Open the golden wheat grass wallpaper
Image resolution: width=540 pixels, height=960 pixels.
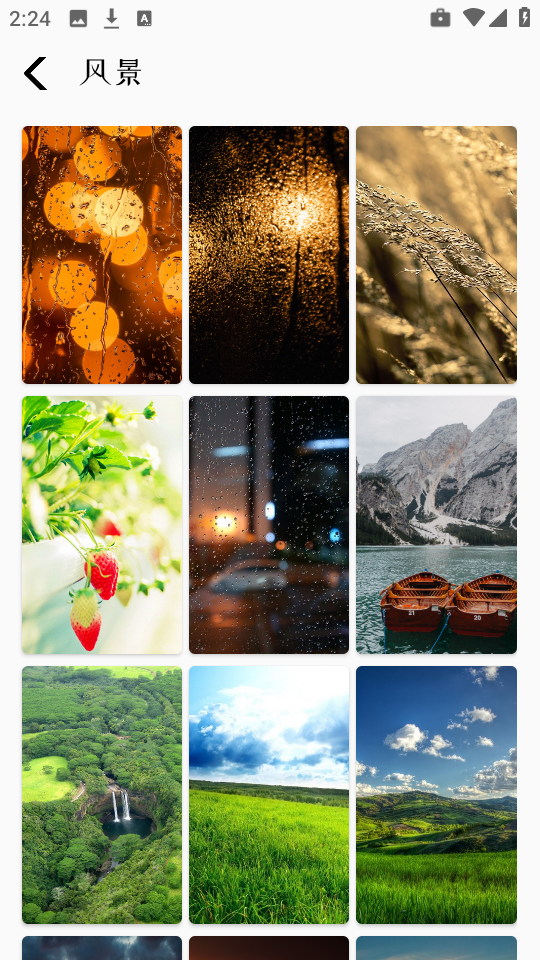coord(436,255)
